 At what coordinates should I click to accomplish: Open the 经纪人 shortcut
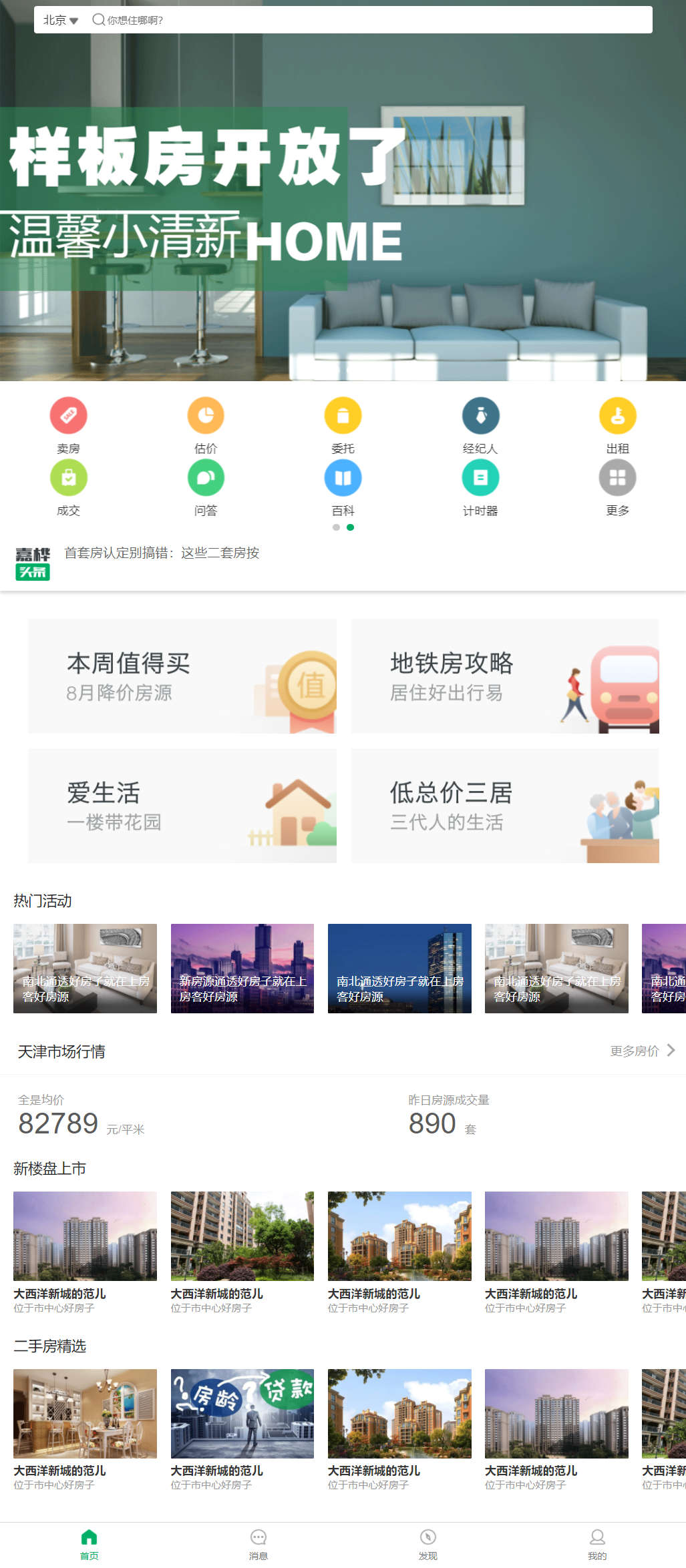click(x=480, y=425)
